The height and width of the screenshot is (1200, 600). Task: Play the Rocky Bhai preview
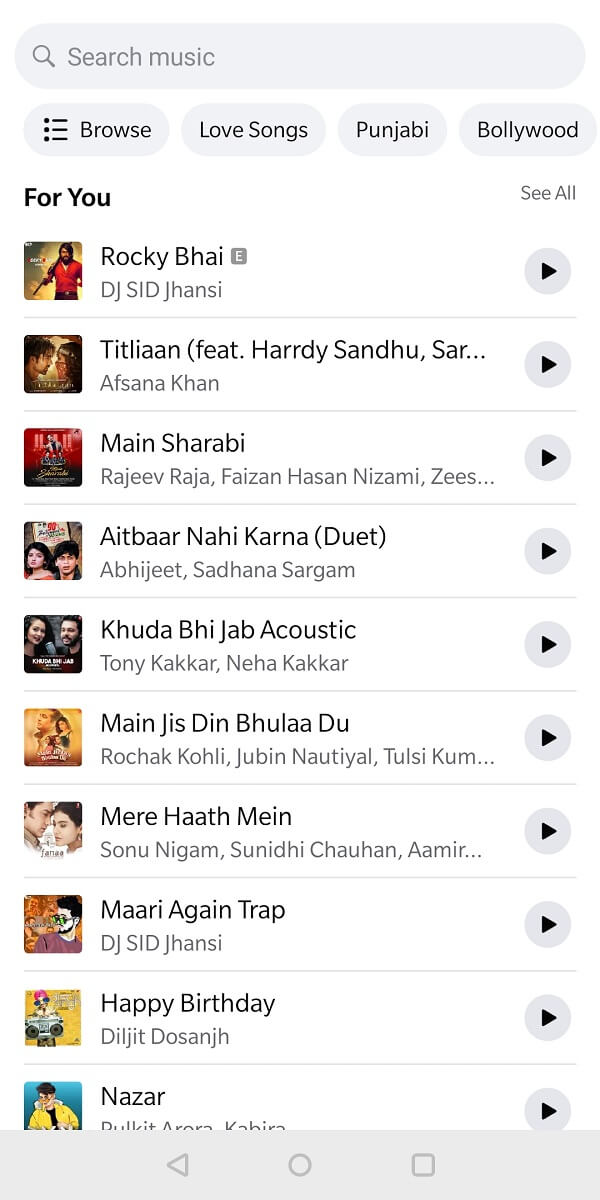tap(548, 271)
